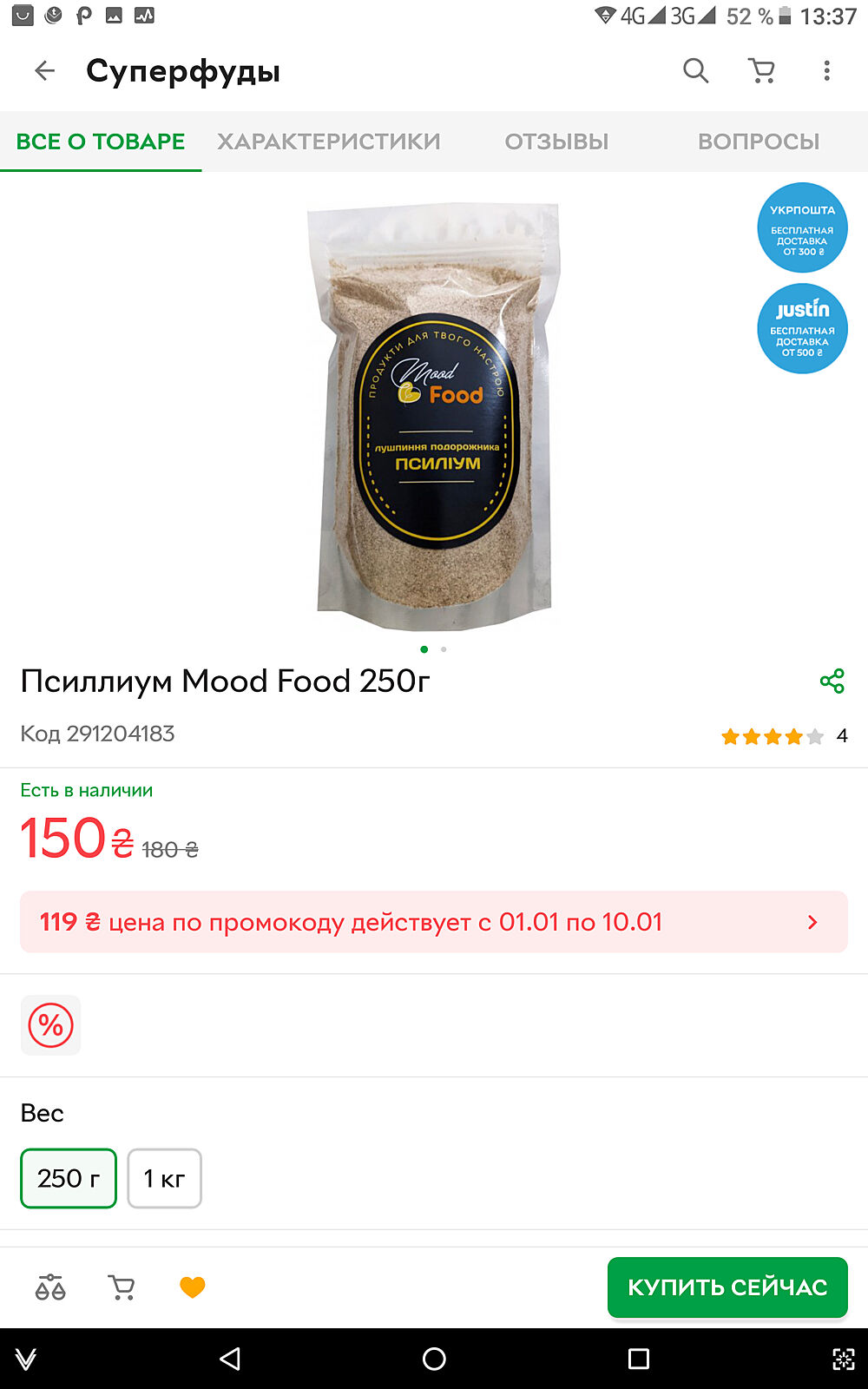The width and height of the screenshot is (868, 1389).
Task: Switch to the Вопросы tab
Action: pos(759,142)
